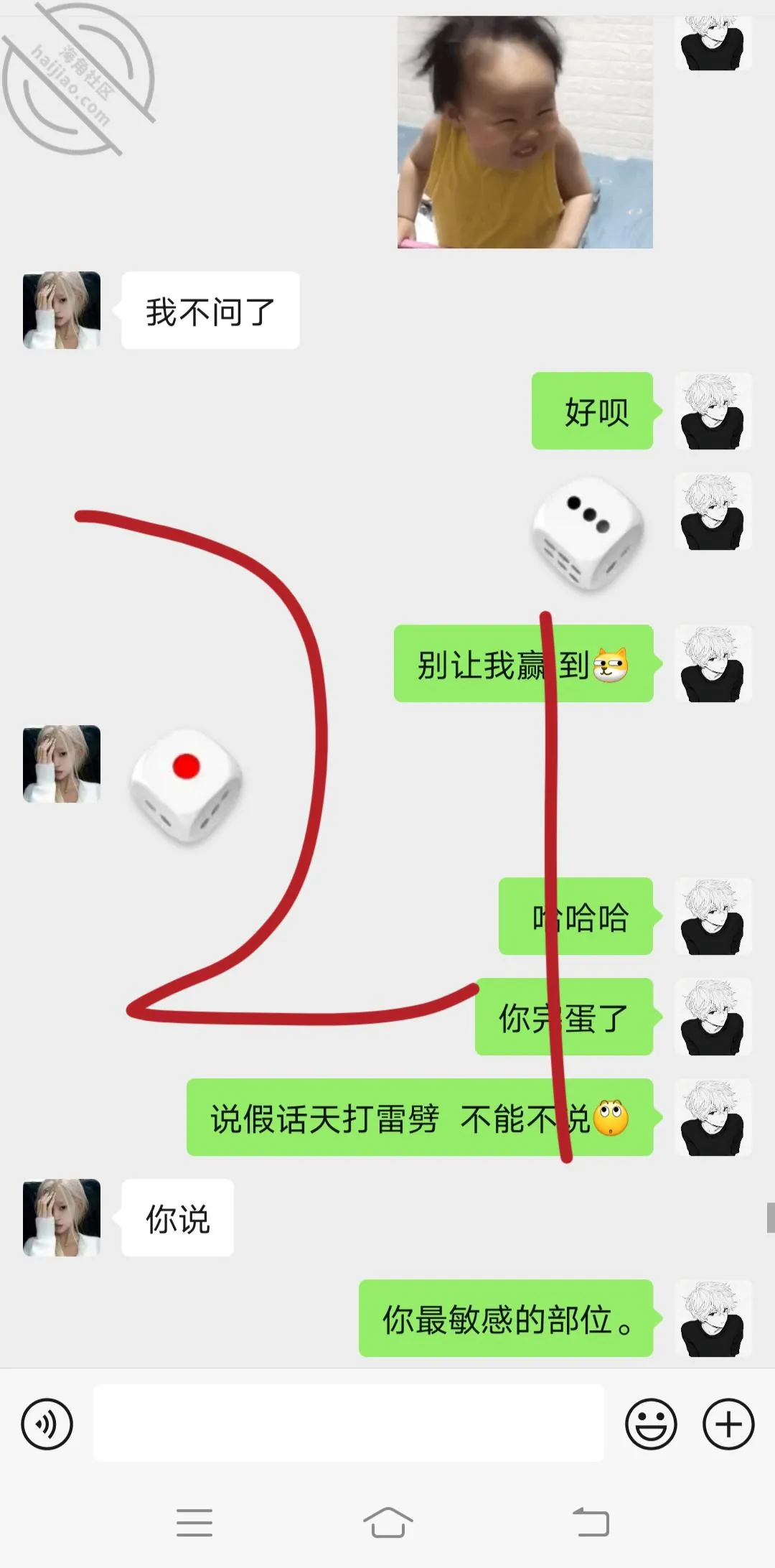Open the plus attachments menu
Screen dimensions: 775x1568
[x=728, y=1424]
